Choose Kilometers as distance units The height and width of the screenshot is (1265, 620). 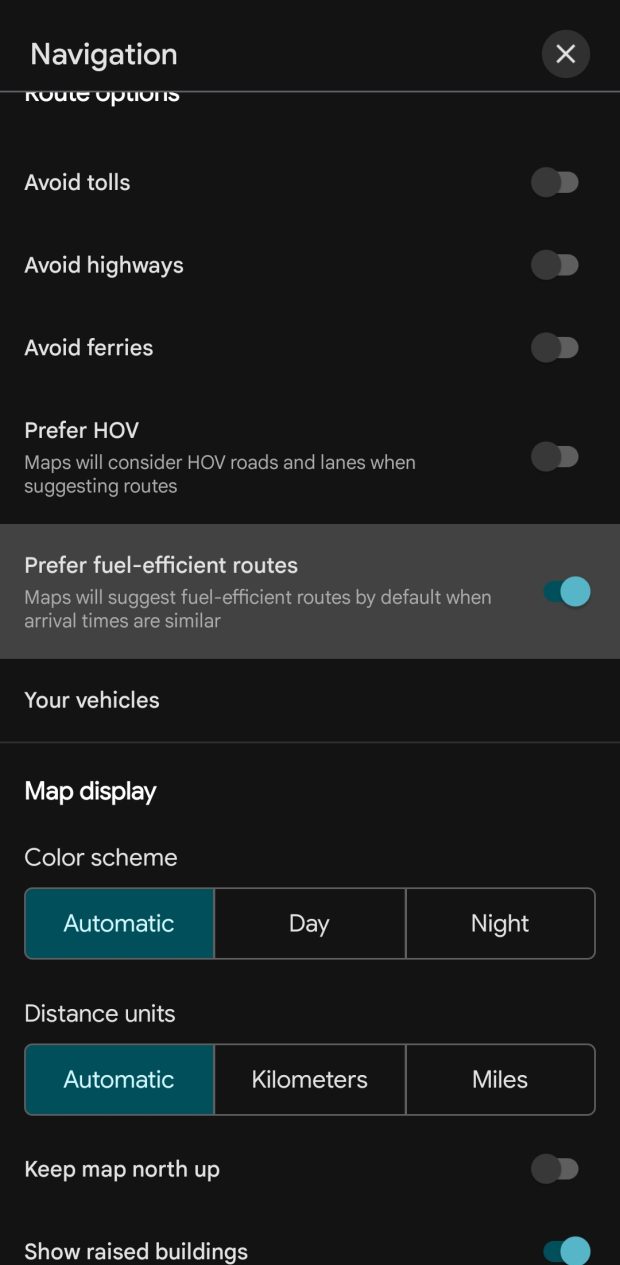[x=310, y=1079]
